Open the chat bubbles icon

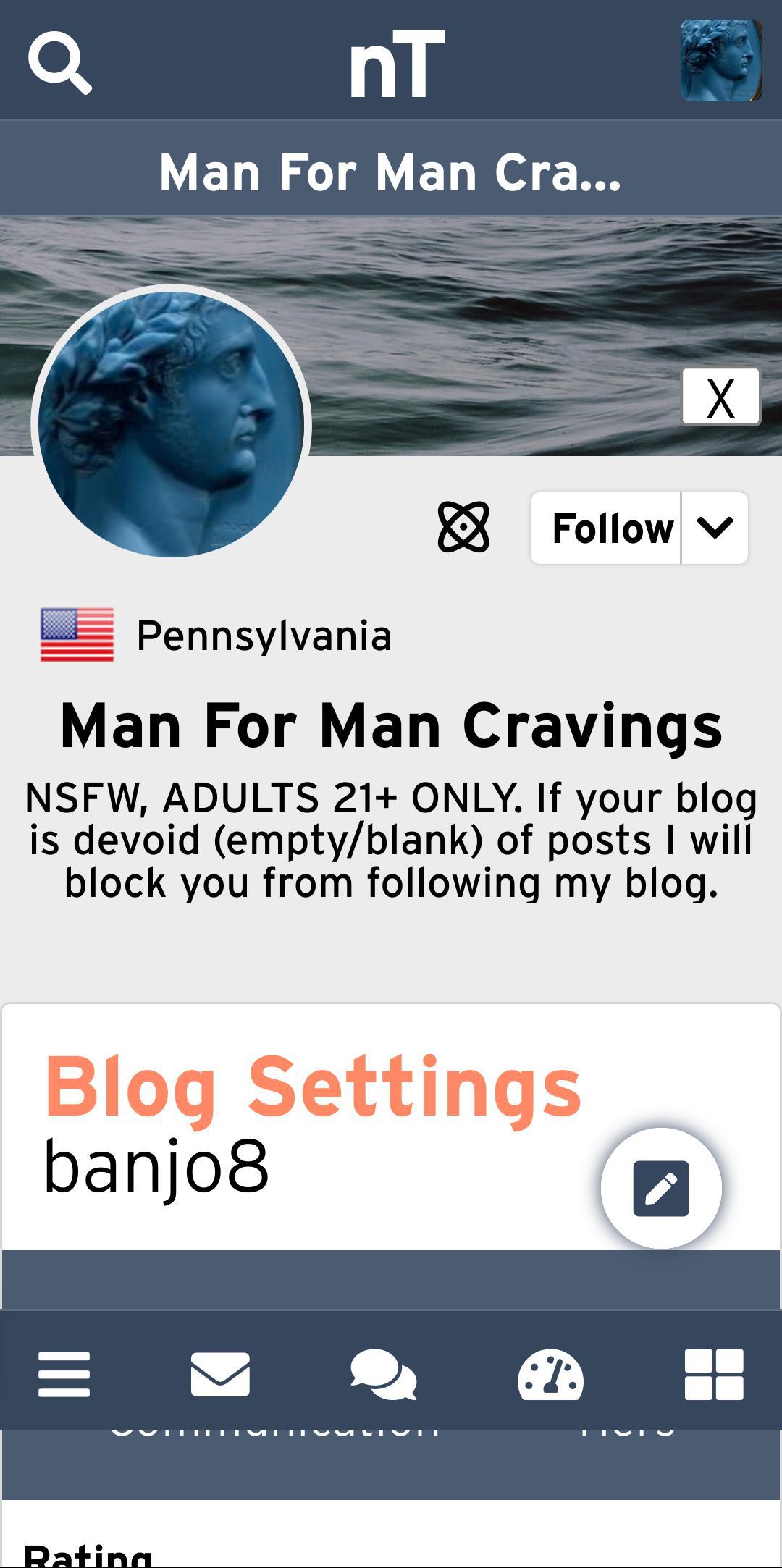pos(384,1375)
